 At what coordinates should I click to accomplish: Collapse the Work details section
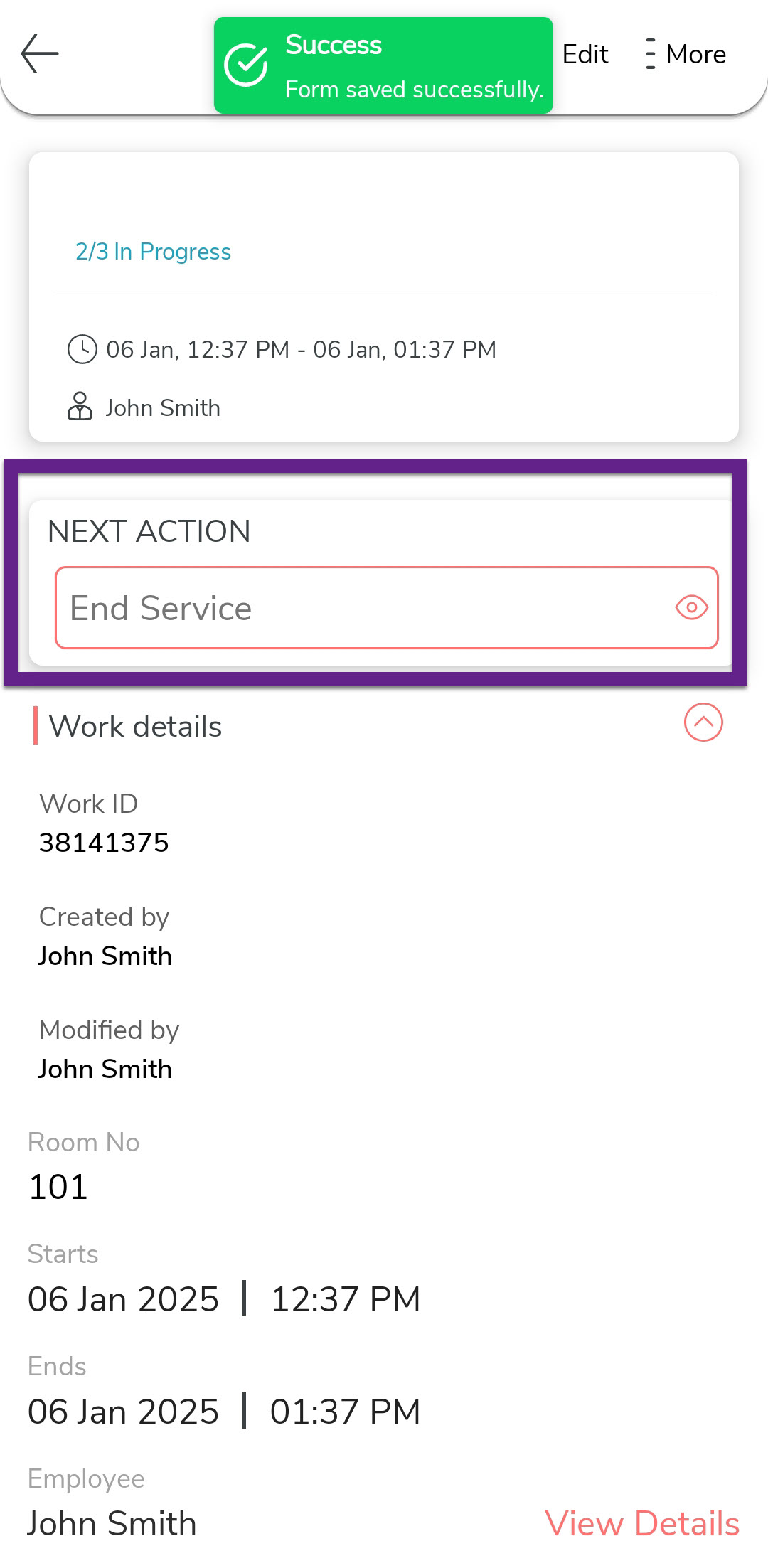pos(703,722)
